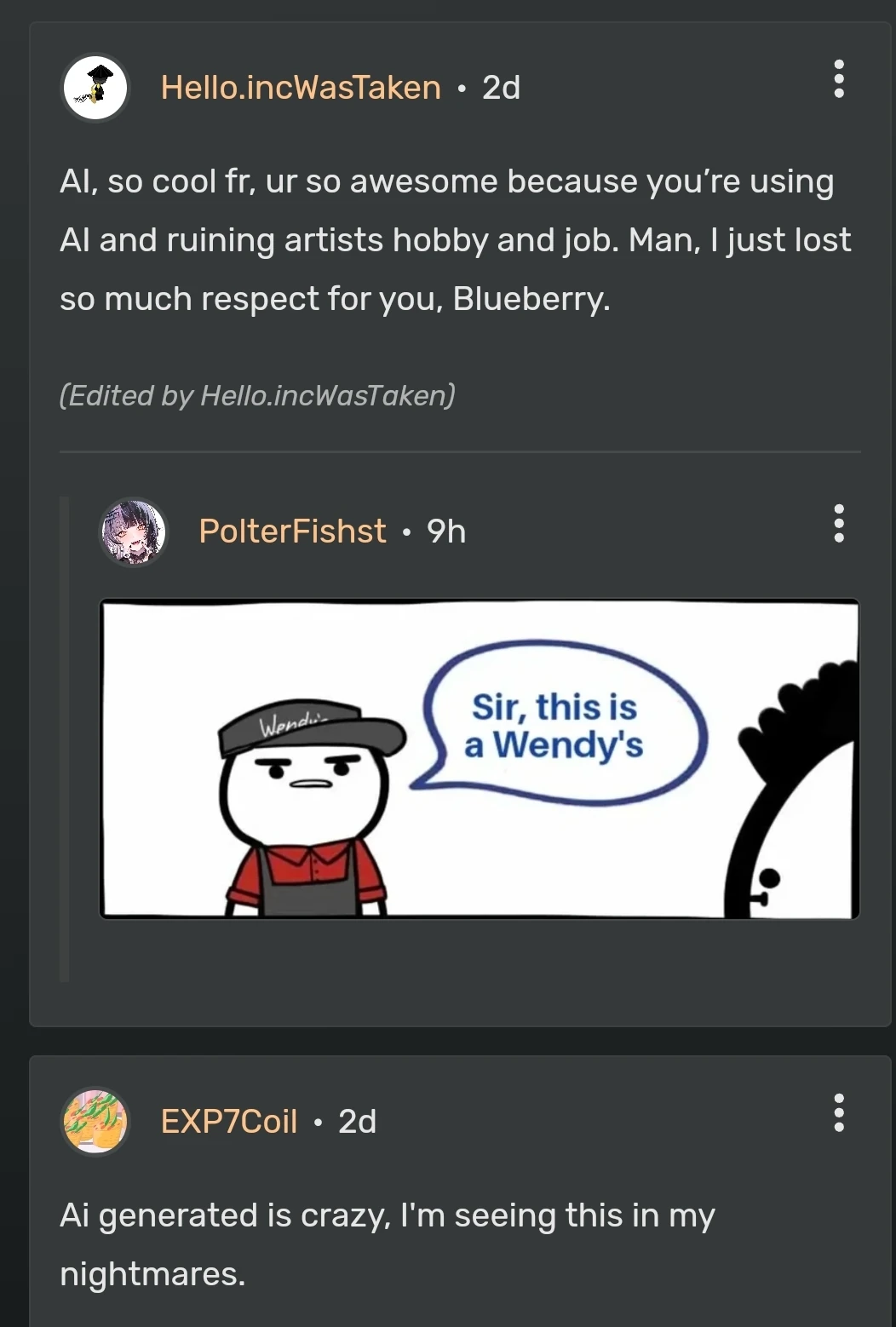Open overflow menu on EXP7Coil's comment

point(839,1112)
